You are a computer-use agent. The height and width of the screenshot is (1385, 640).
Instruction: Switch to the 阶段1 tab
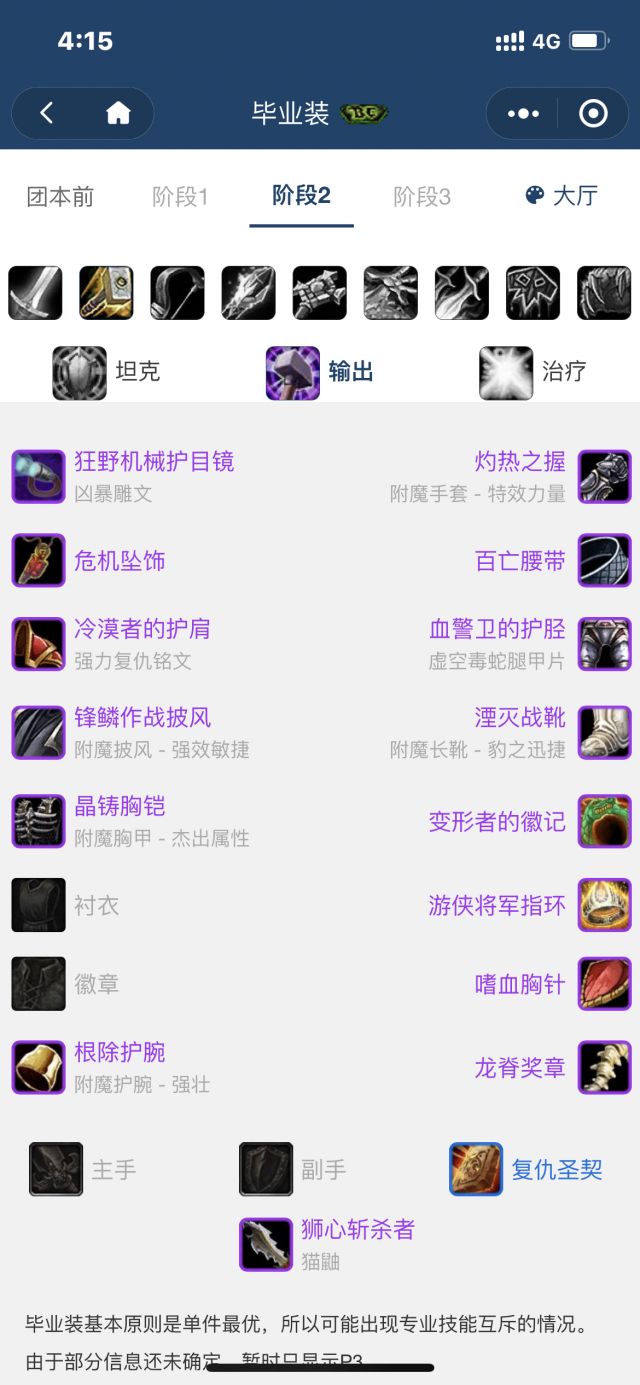180,196
